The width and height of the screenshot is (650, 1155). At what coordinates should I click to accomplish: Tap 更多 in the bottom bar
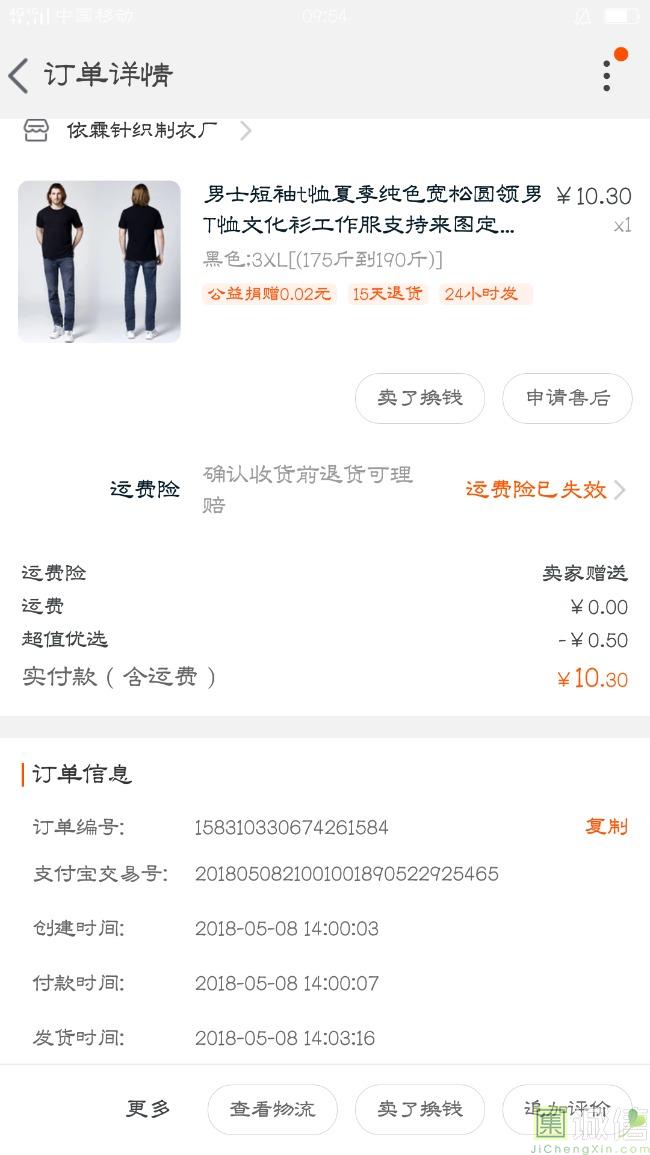148,1108
